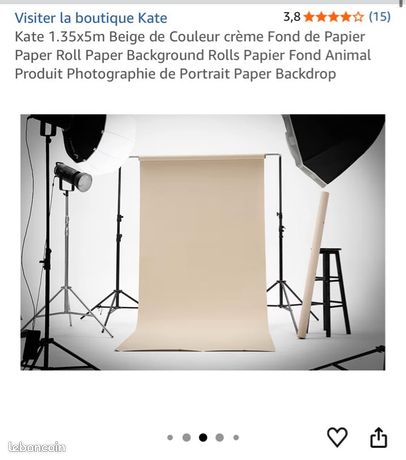Open the 15 customer ratings

tap(379, 16)
